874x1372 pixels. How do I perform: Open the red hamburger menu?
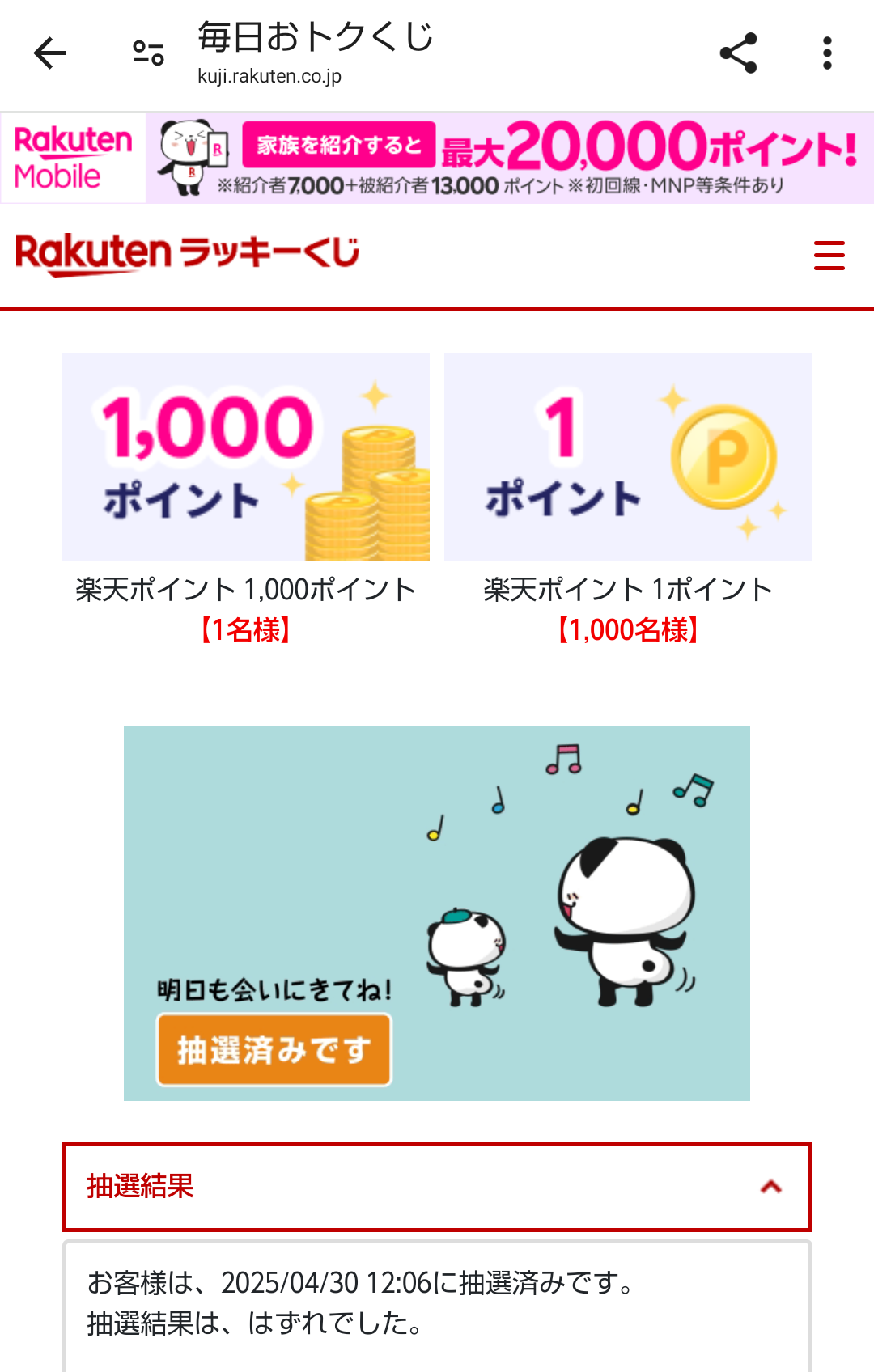(829, 256)
